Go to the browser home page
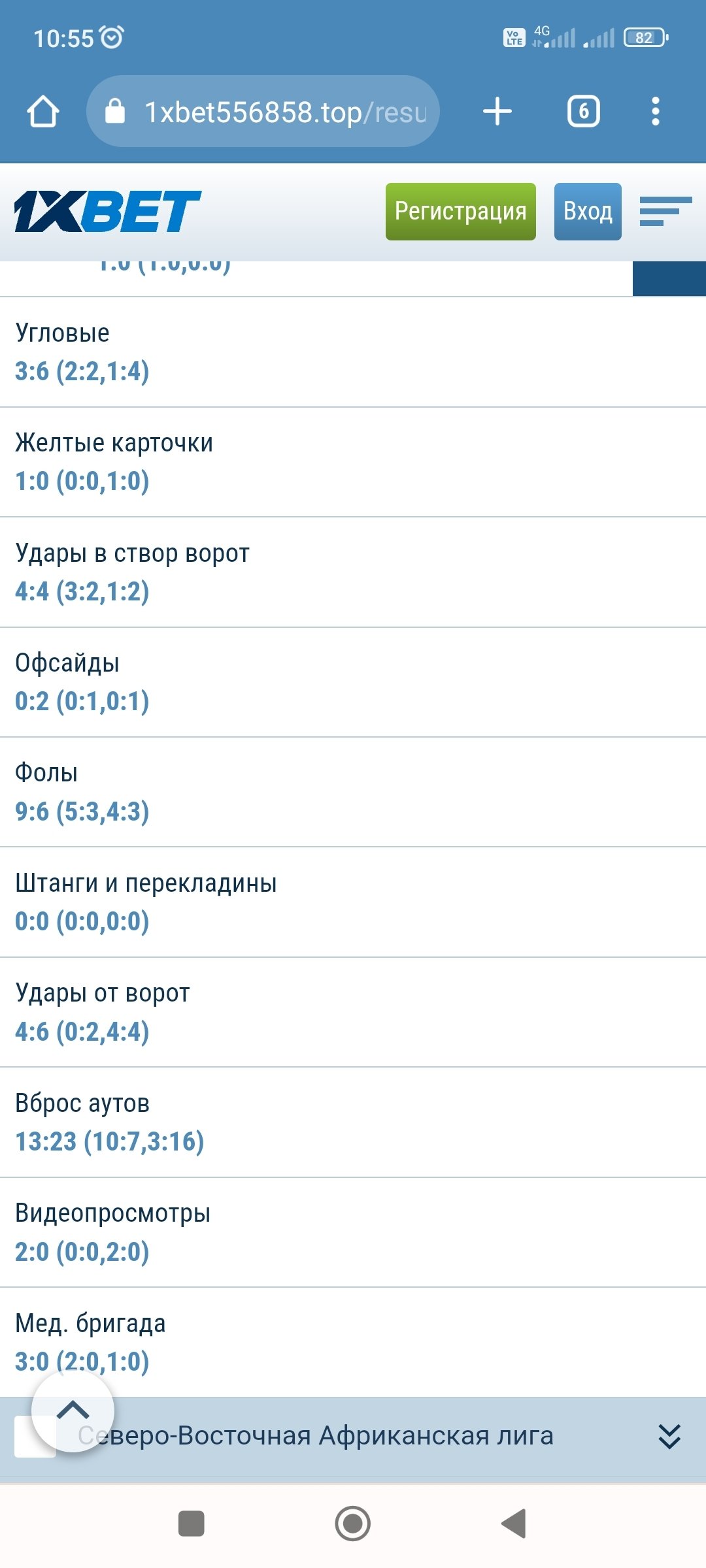Screen dimensions: 706x1568 point(43,112)
